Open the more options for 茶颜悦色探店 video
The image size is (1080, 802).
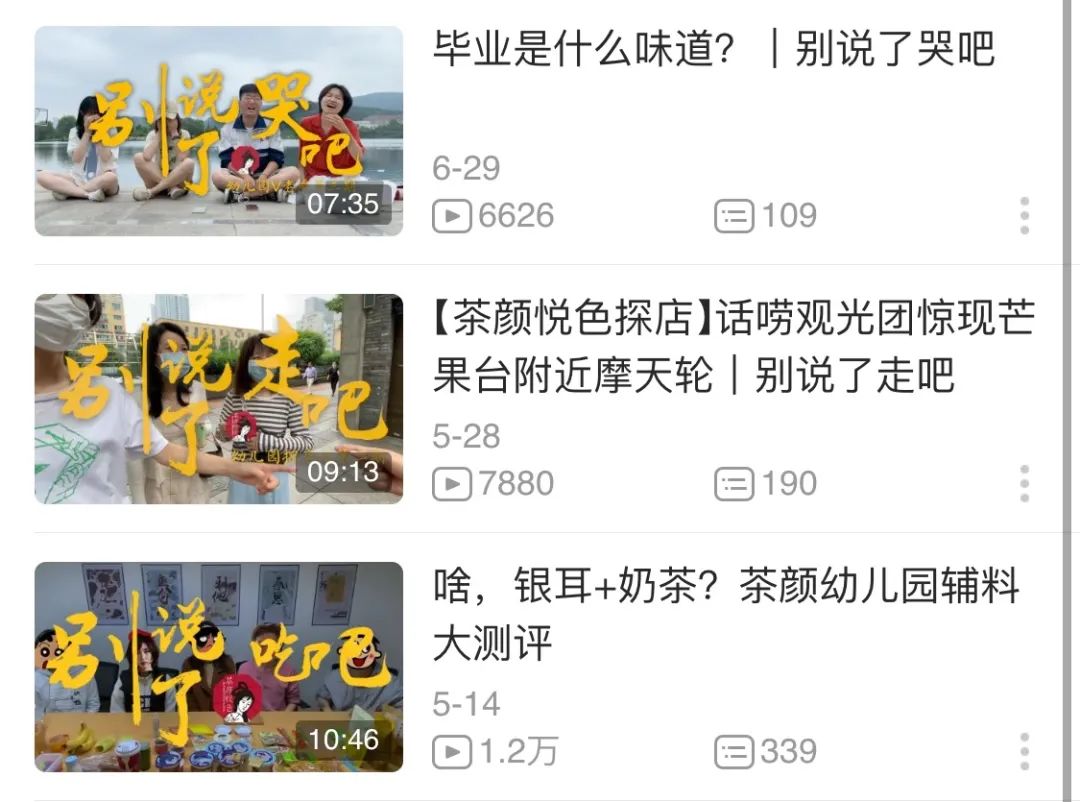[1024, 484]
